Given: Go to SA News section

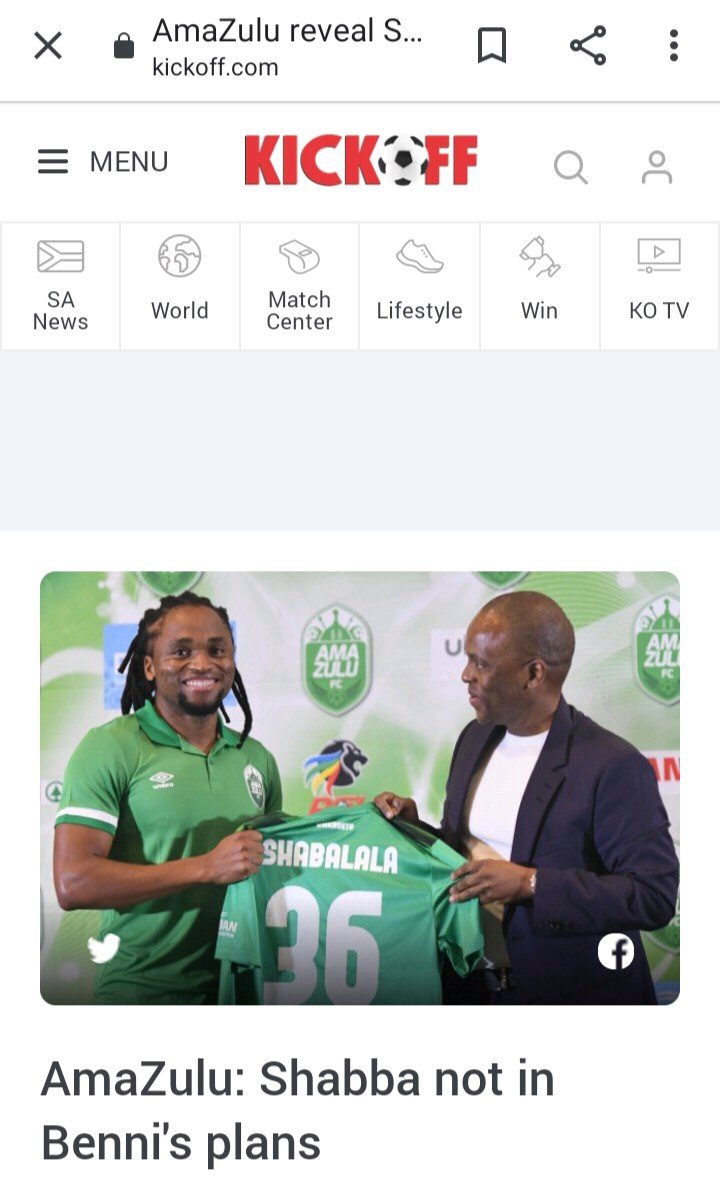Looking at the screenshot, I should [60, 286].
